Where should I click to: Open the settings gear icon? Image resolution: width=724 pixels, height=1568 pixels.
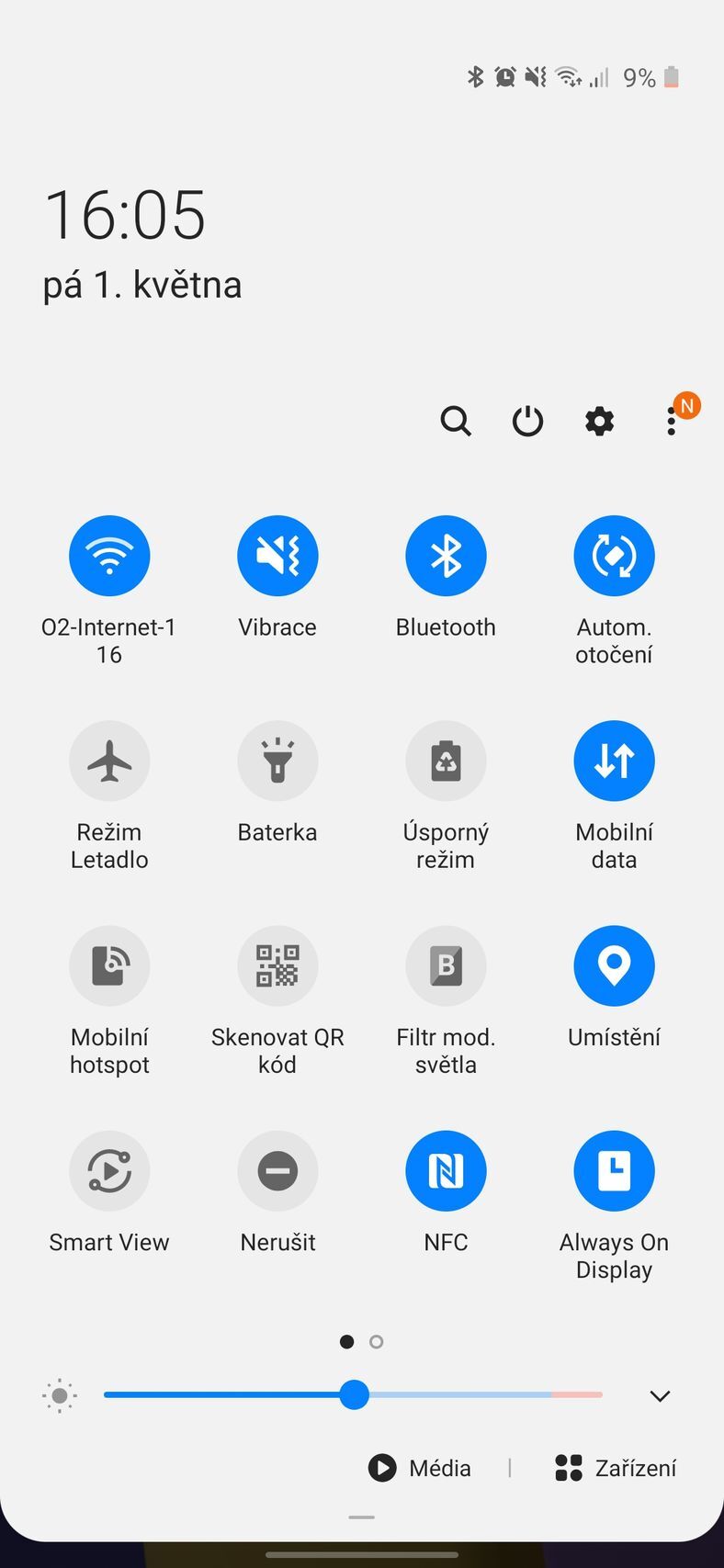(x=598, y=422)
